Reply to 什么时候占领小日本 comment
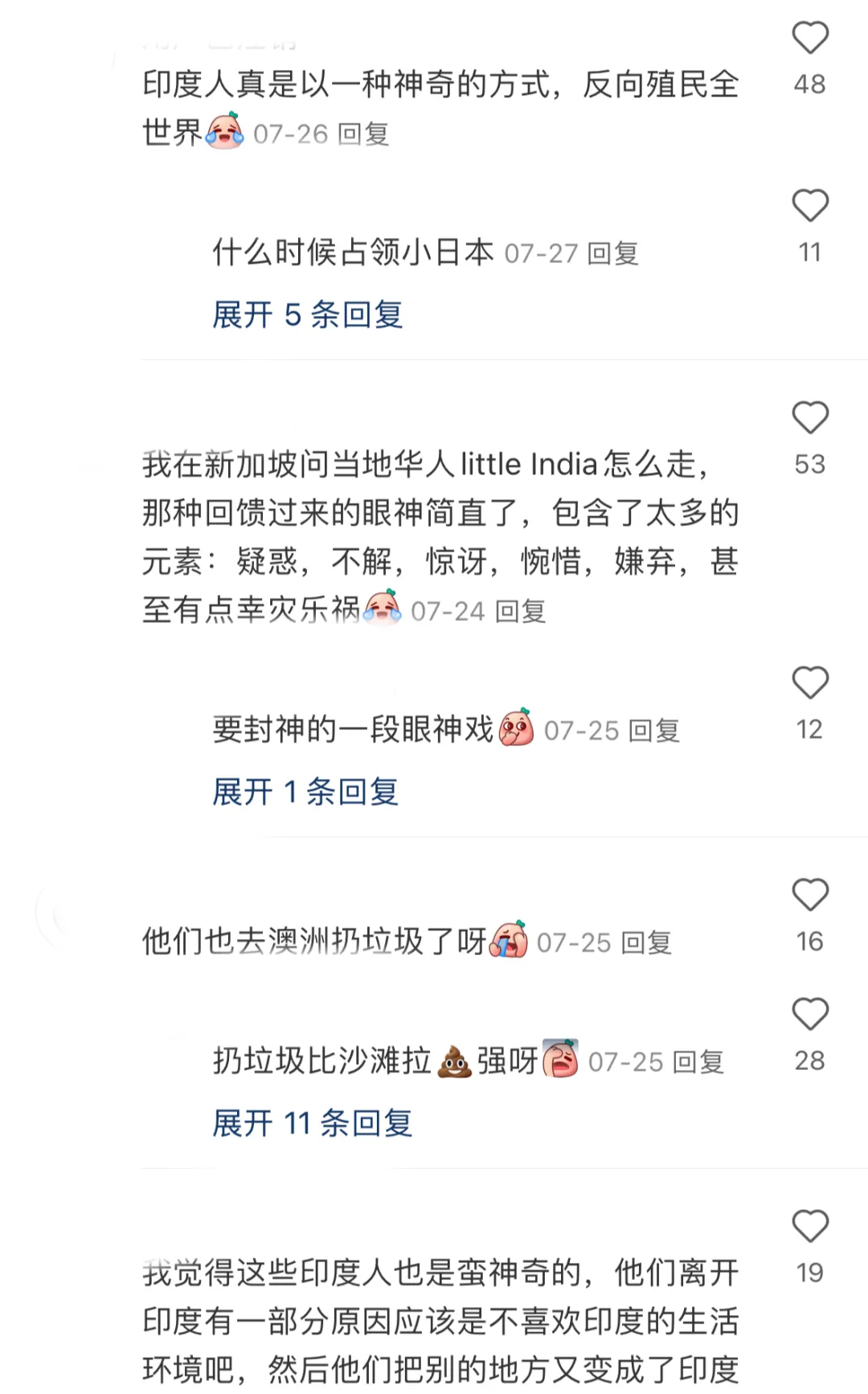The height and width of the screenshot is (1394, 868). coord(612,254)
